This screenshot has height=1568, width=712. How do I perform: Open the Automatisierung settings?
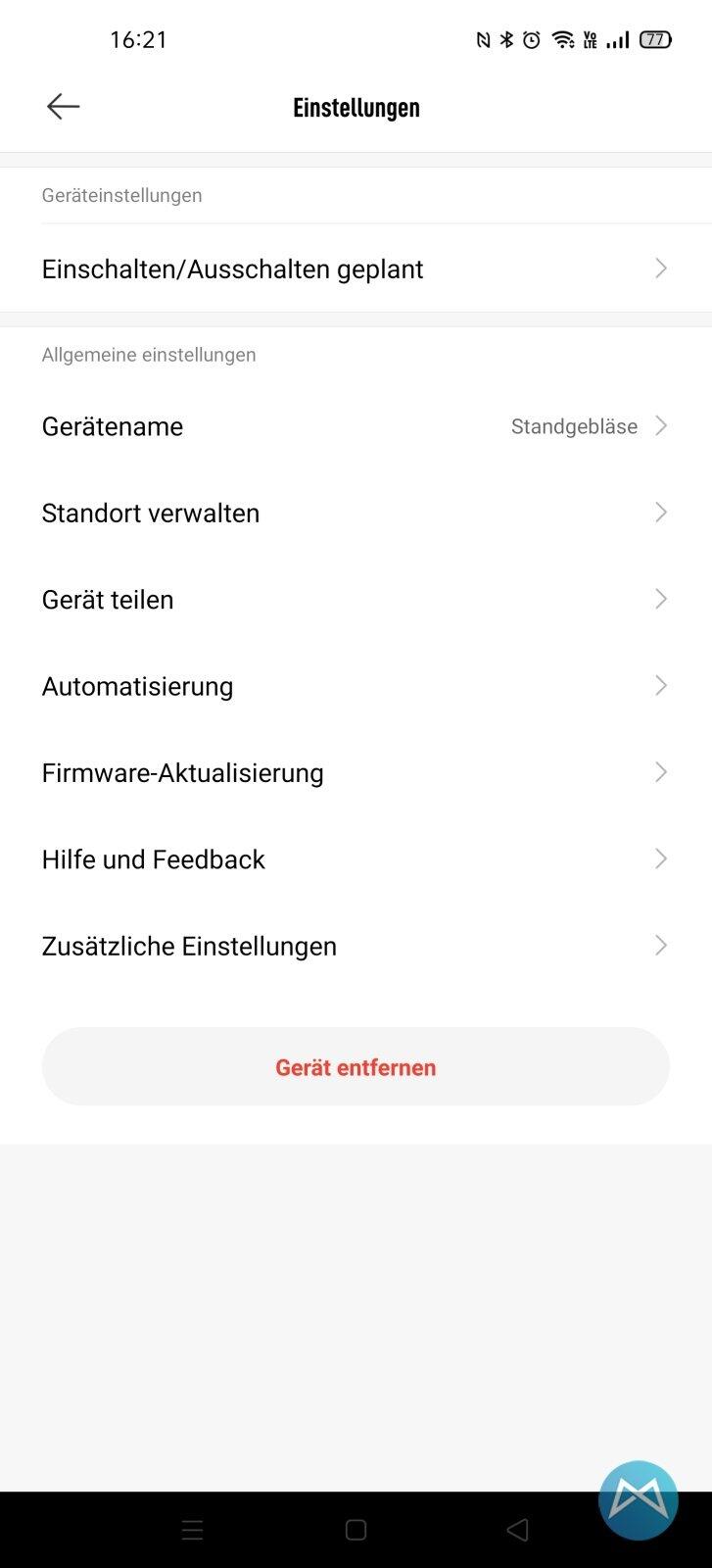(x=356, y=686)
